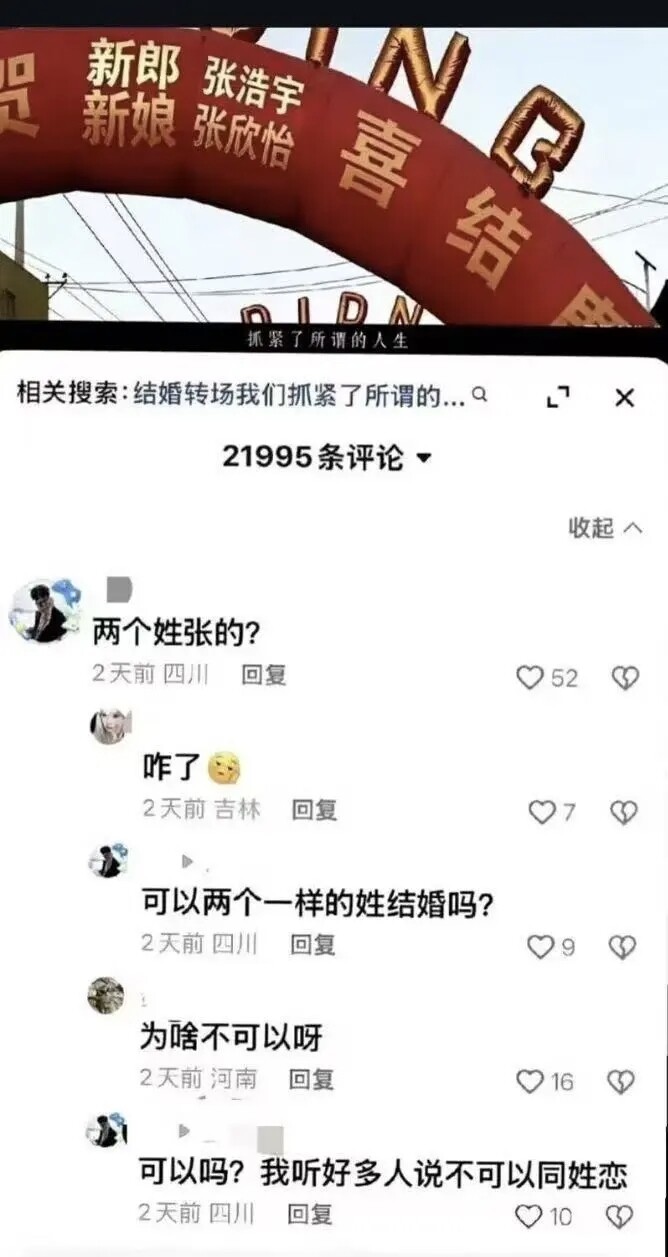Screen dimensions: 668x1257
Task: Open avatar of the 为啥不可以呀 commenter
Action: click(x=106, y=995)
